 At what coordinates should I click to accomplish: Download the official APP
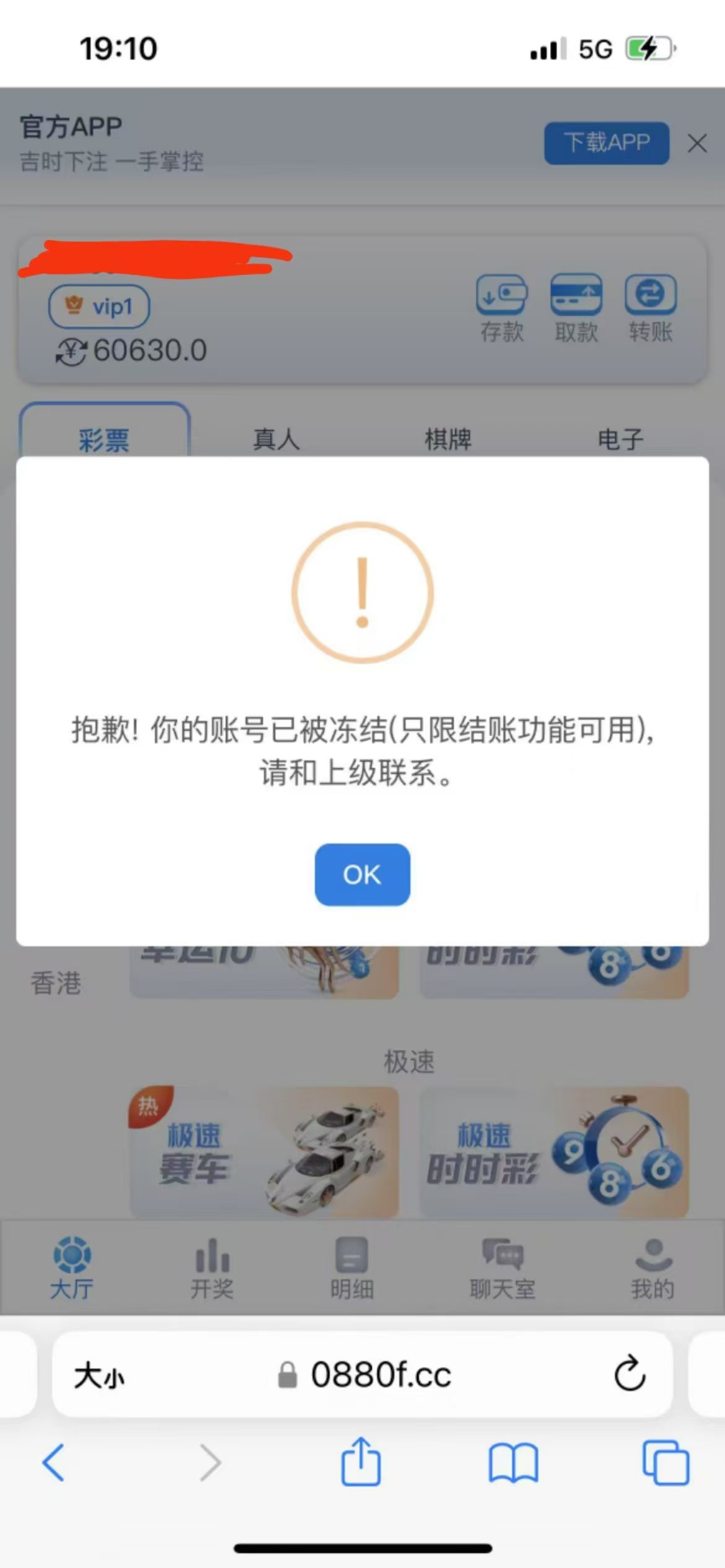tap(606, 143)
